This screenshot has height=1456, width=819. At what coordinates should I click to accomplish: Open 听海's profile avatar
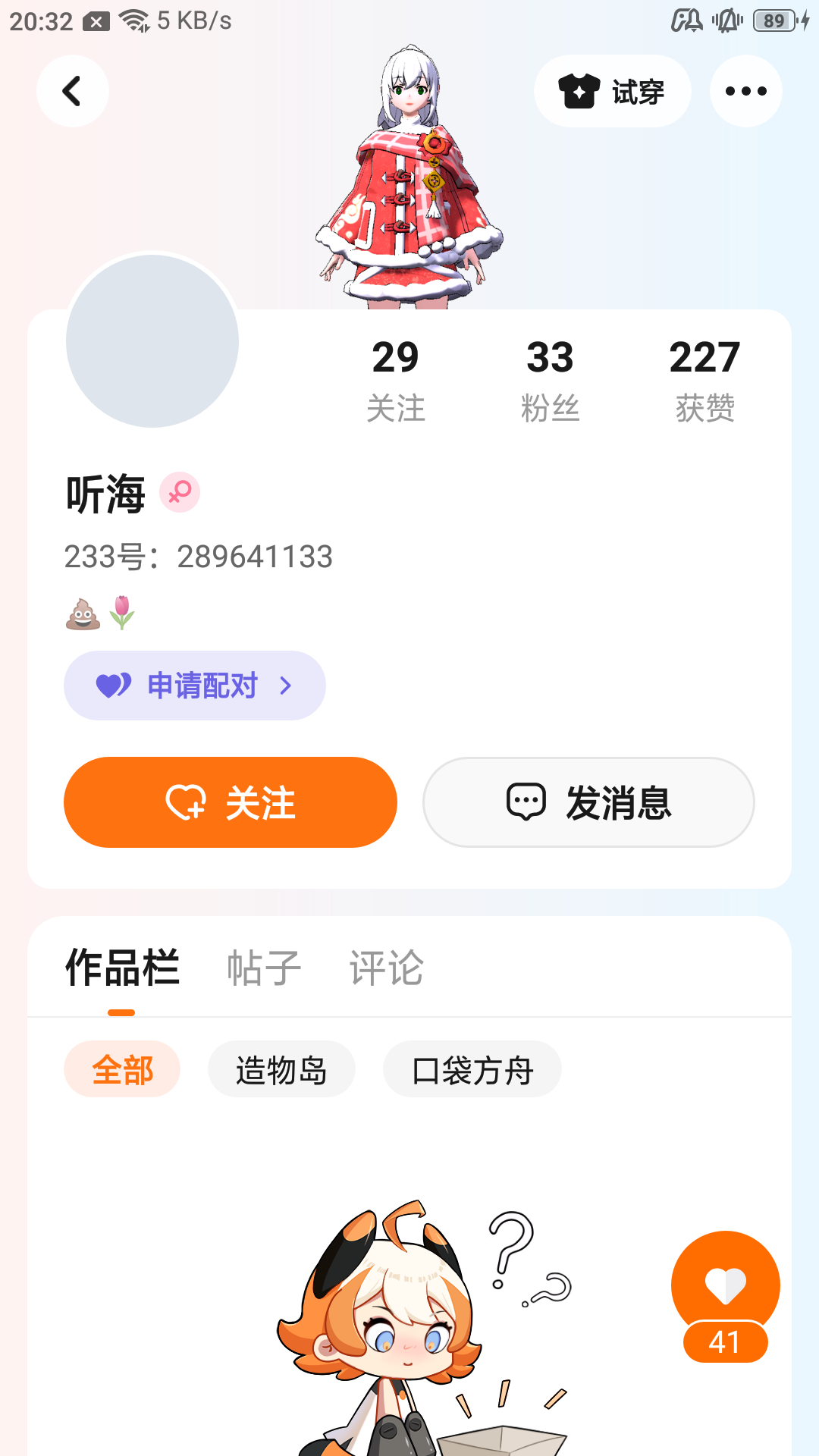(x=152, y=341)
